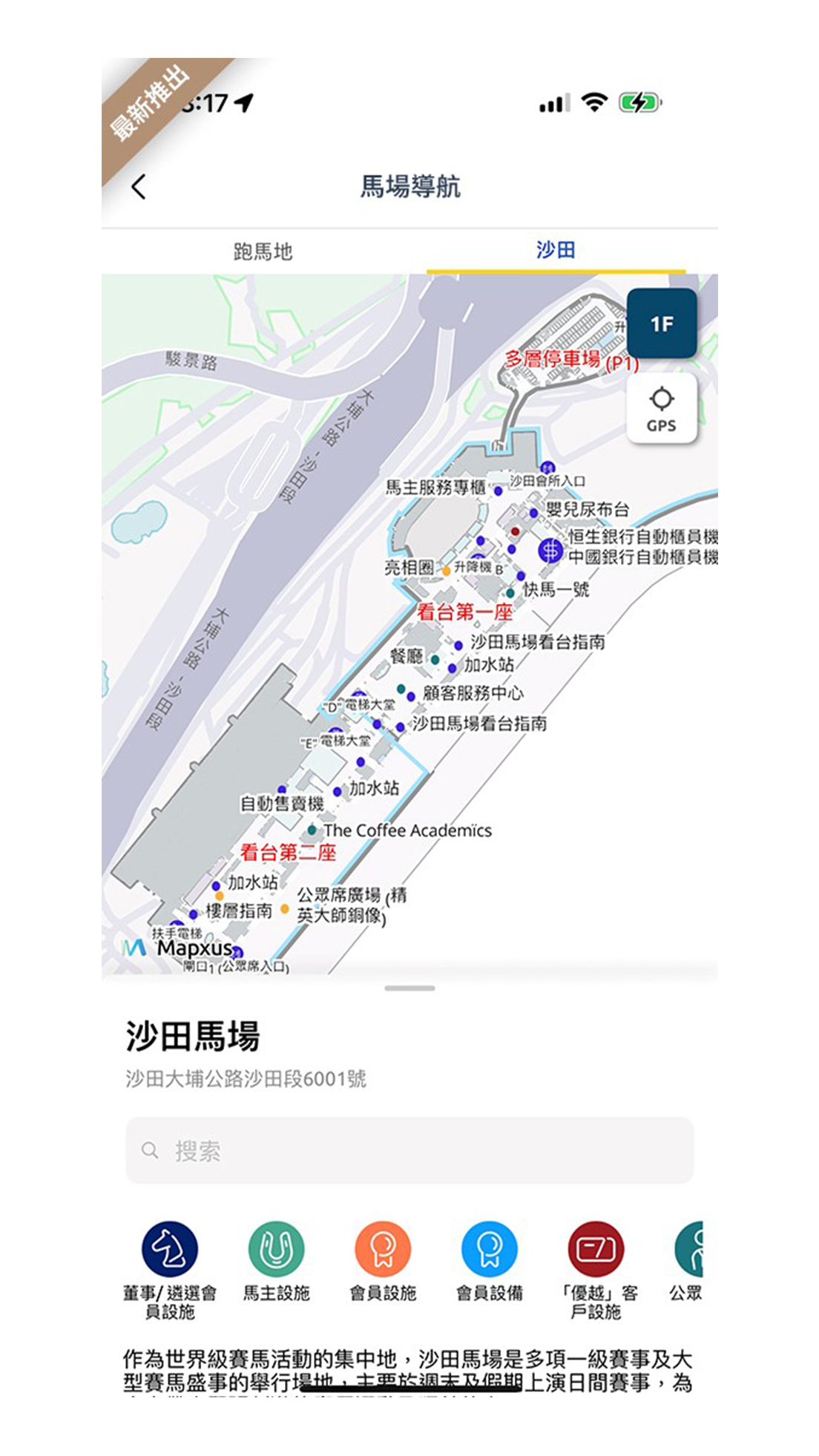Open the 搜索 search field
819x1456 pixels.
coord(409,1150)
